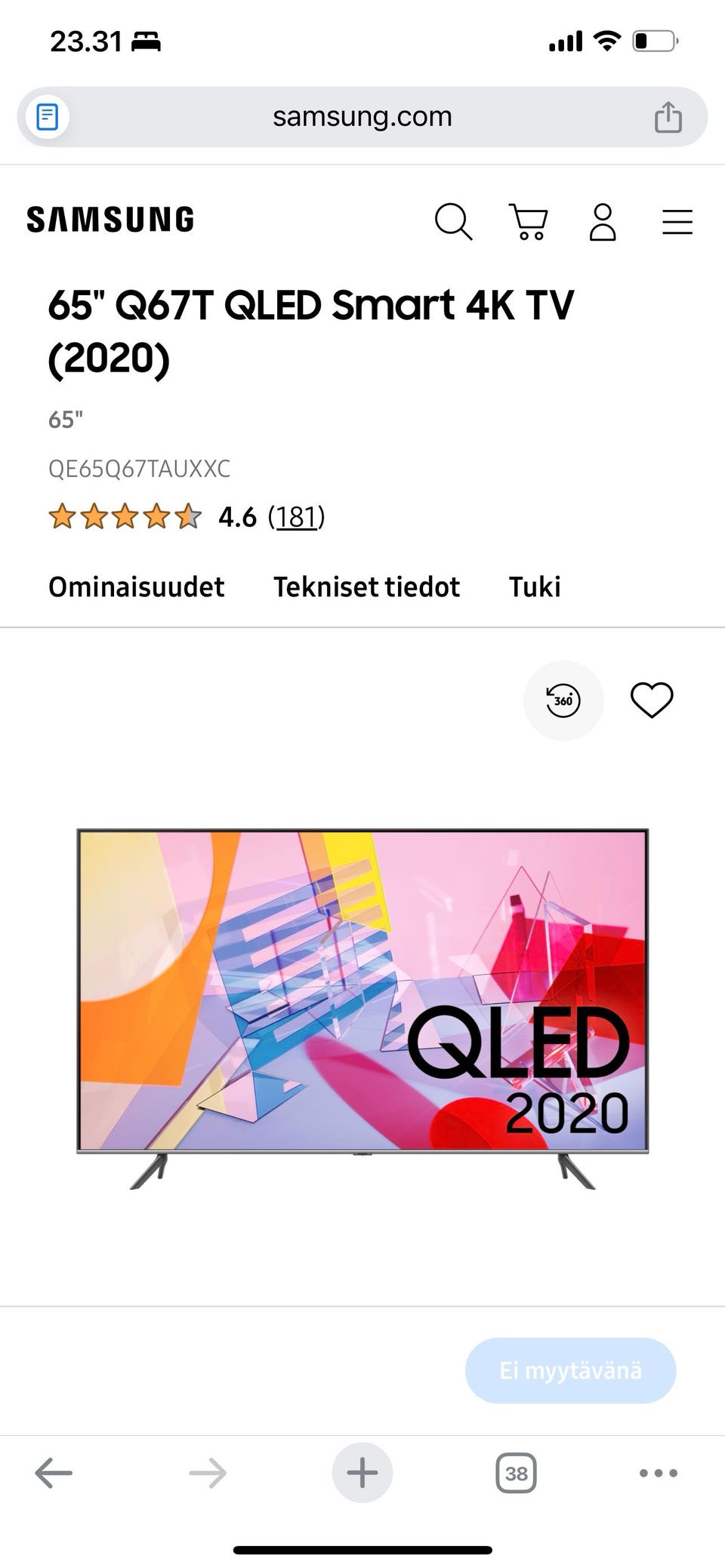Add TV to wishlist with heart

[x=652, y=700]
